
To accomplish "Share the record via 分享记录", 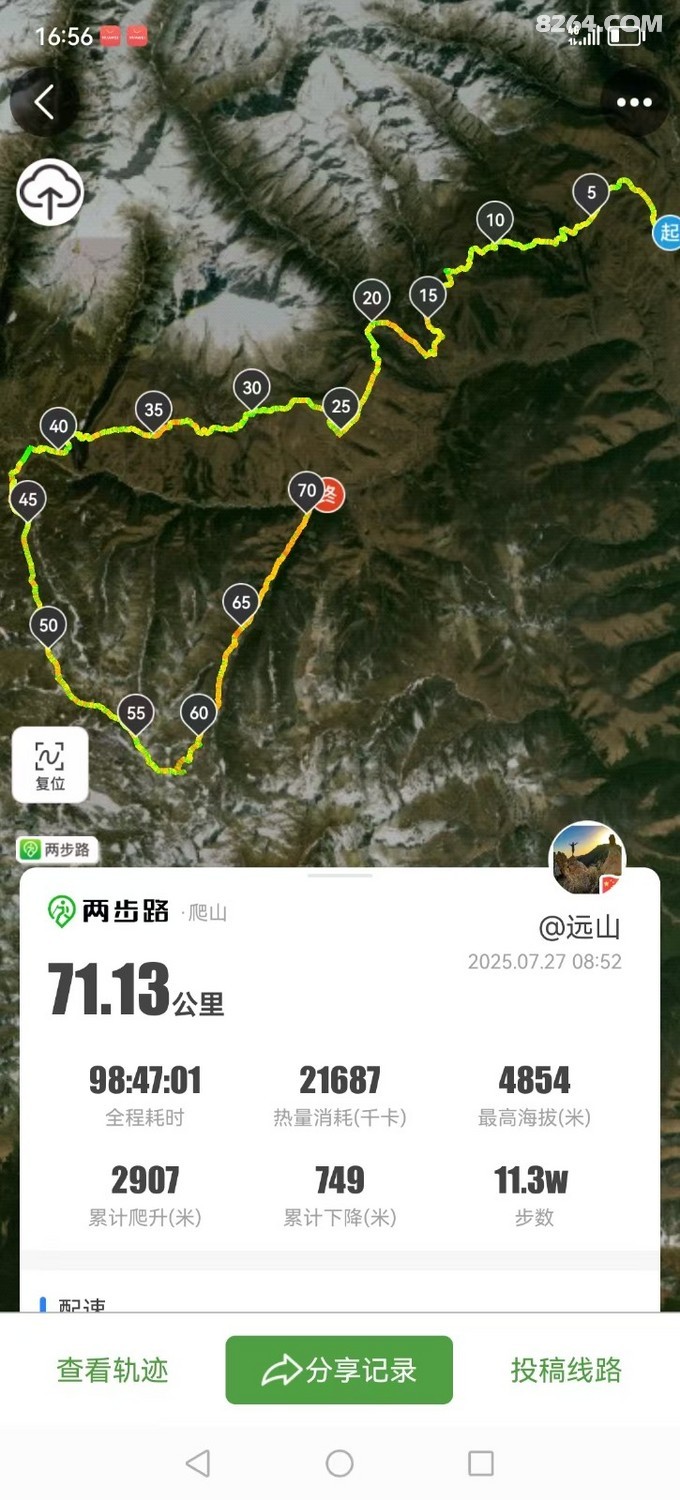I will pos(339,1370).
